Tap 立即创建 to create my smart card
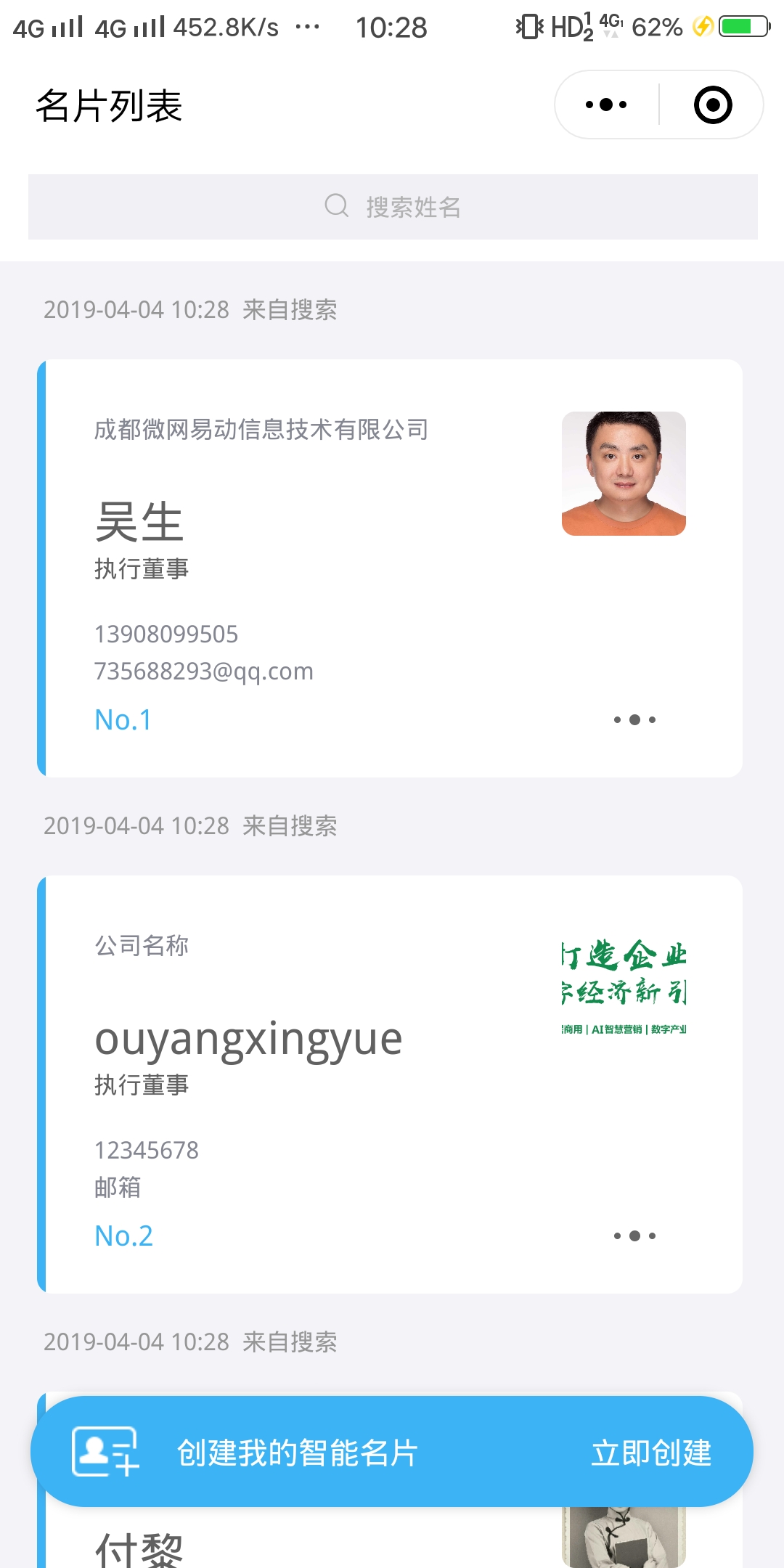 coord(651,1453)
